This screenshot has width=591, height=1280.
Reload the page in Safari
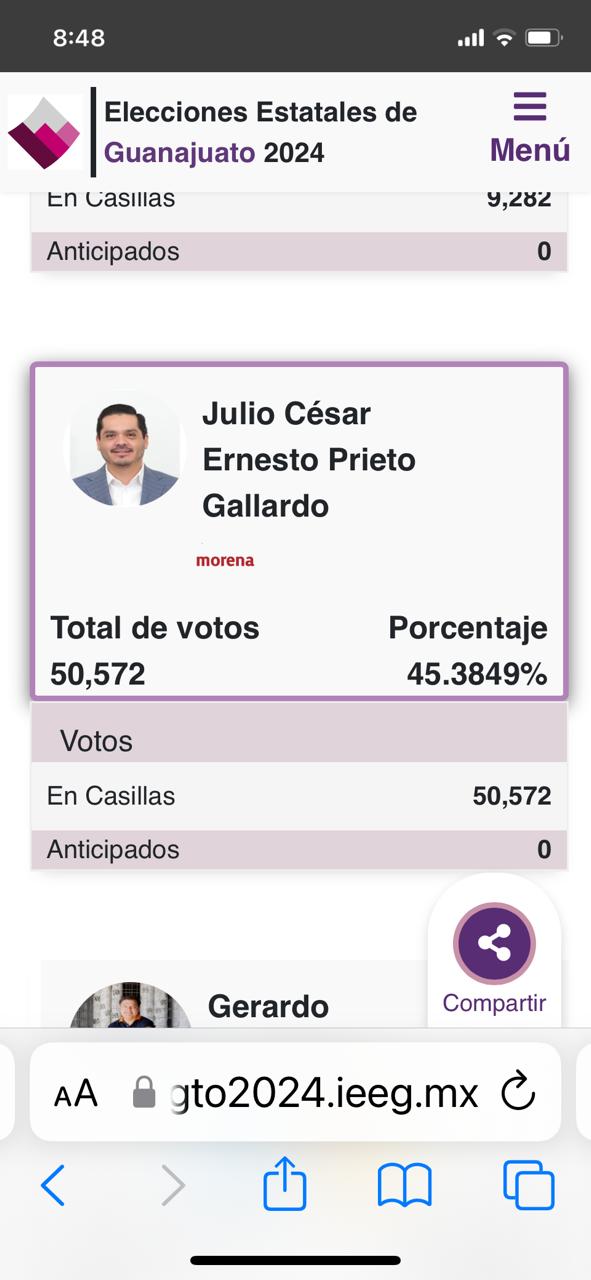click(x=518, y=1093)
